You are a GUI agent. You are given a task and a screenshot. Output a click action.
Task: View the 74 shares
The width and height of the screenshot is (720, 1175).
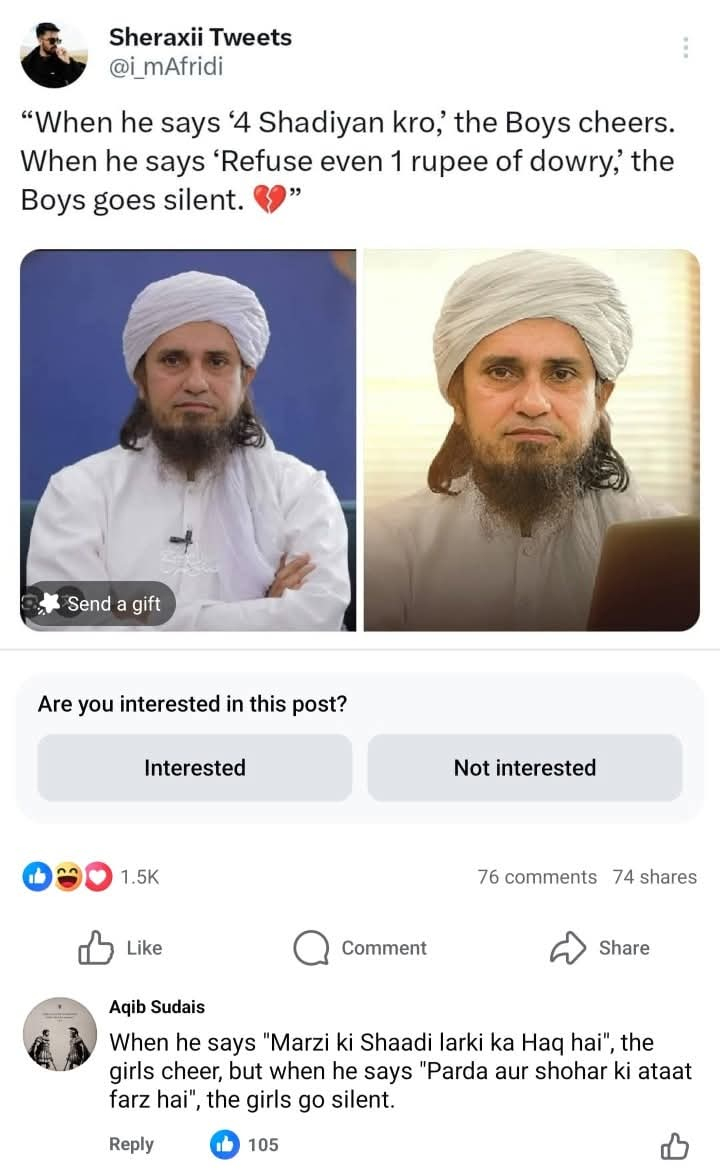(654, 877)
